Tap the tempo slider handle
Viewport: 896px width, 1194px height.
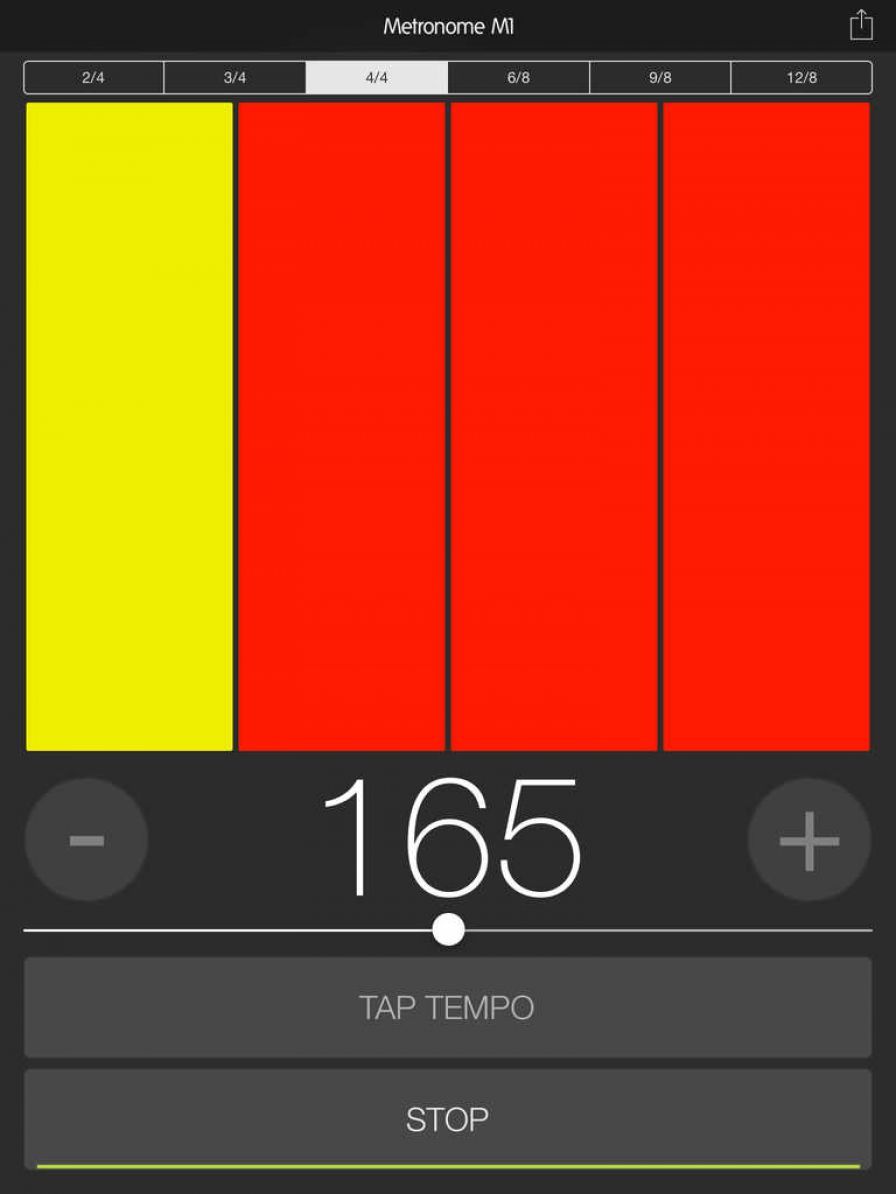[449, 929]
